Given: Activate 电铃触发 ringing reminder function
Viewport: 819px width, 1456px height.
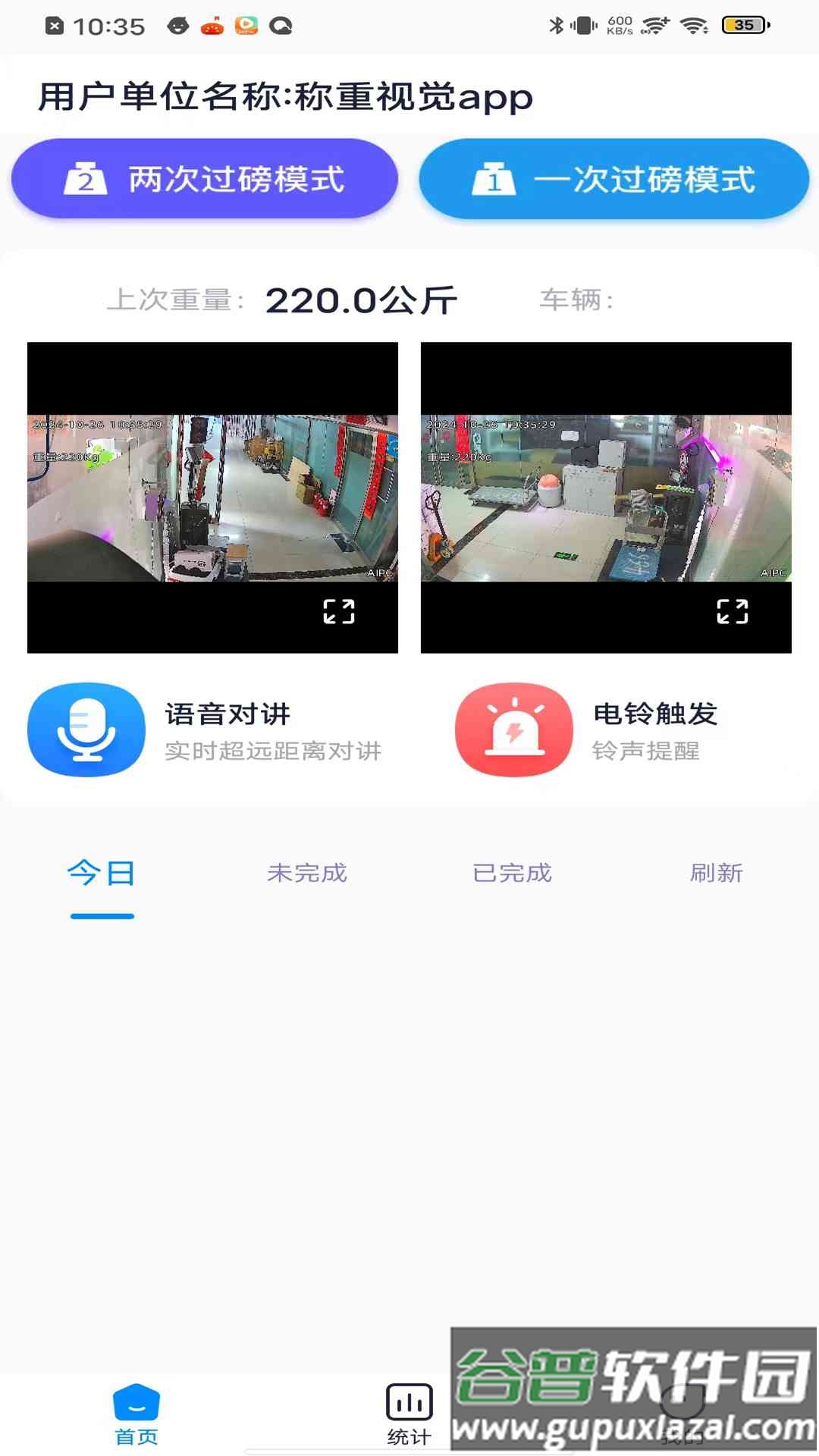Looking at the screenshot, I should coord(655,714).
